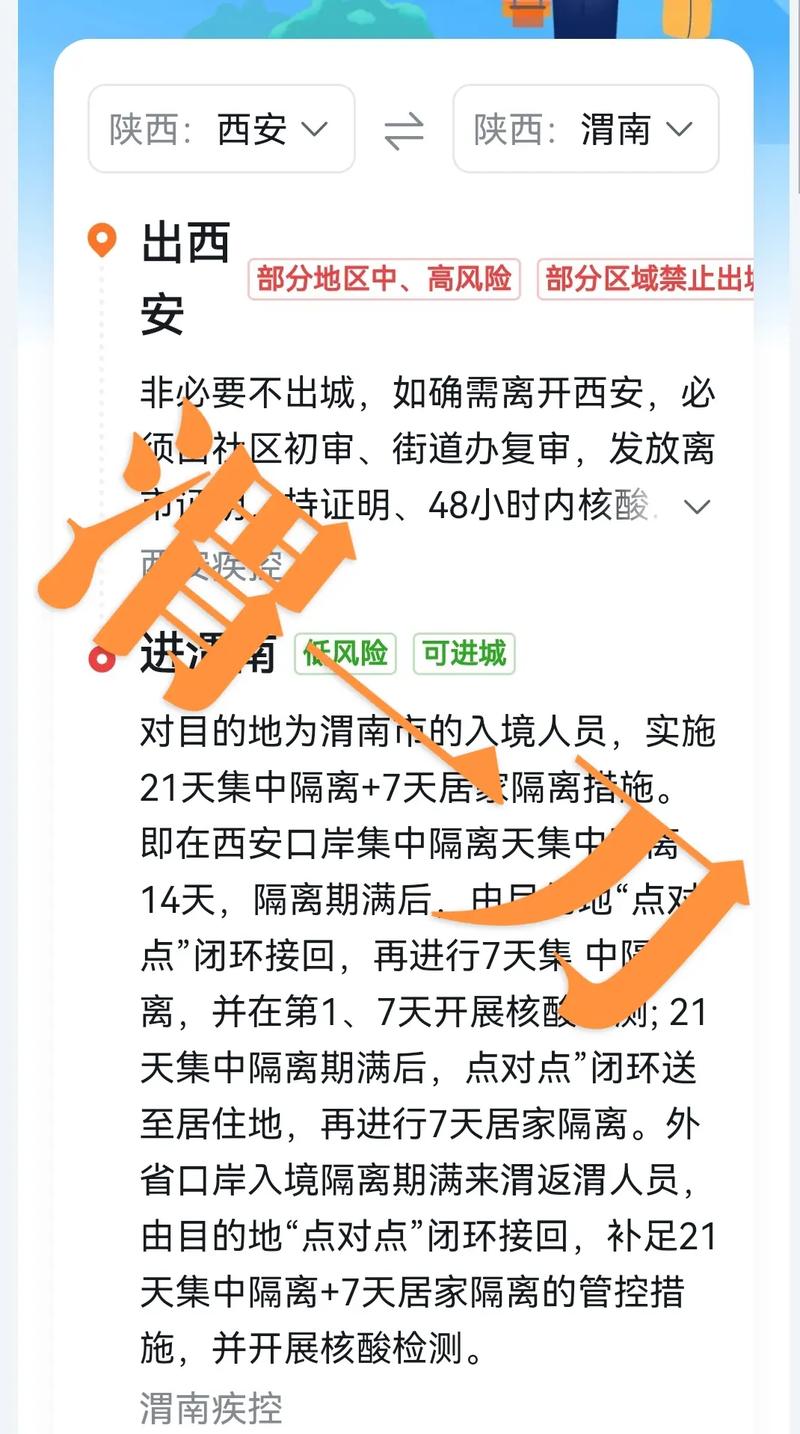The image size is (800, 1434).
Task: Open the departure city dropdown 西安
Action: click(221, 129)
